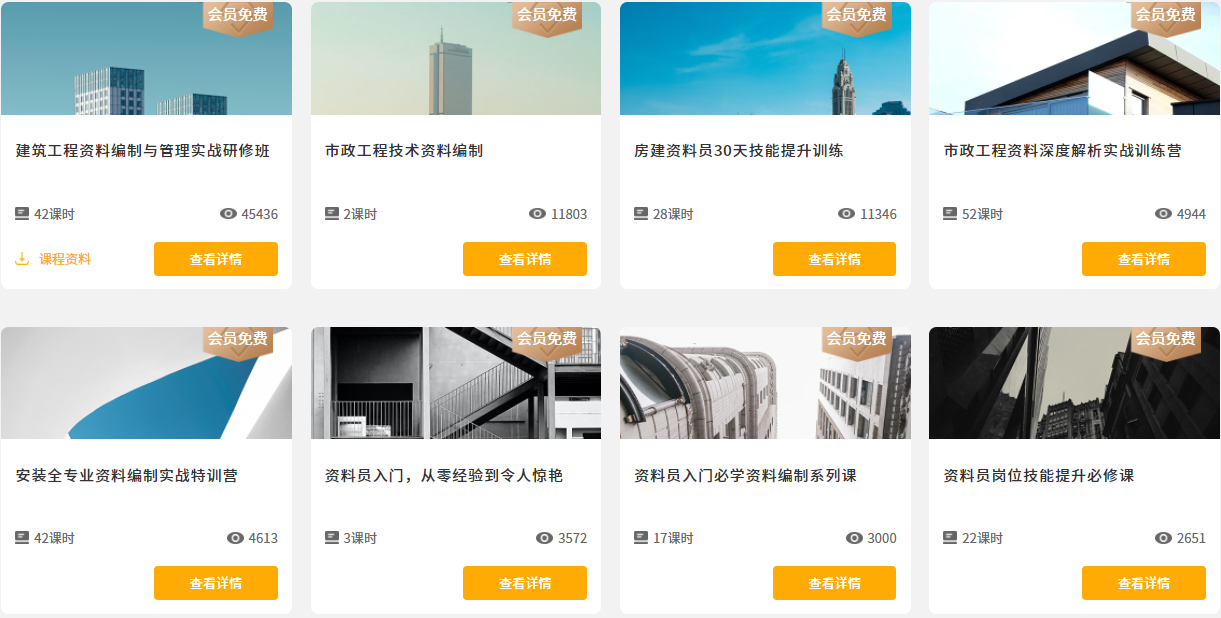Open 资料员入门必学资料编制系列课 cover image
1221x618 pixels.
click(x=765, y=384)
